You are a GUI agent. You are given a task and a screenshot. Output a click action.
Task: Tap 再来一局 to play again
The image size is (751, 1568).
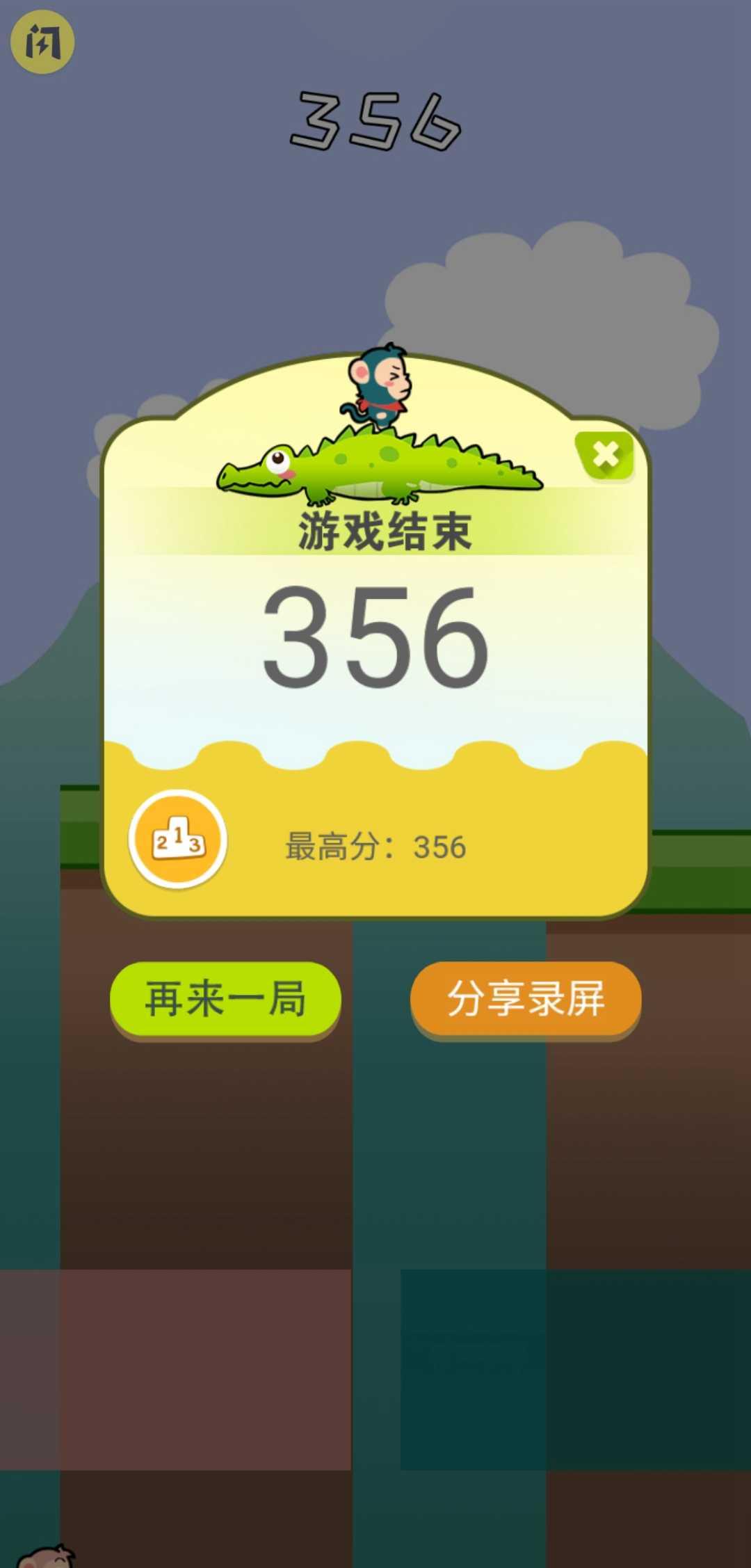point(225,999)
